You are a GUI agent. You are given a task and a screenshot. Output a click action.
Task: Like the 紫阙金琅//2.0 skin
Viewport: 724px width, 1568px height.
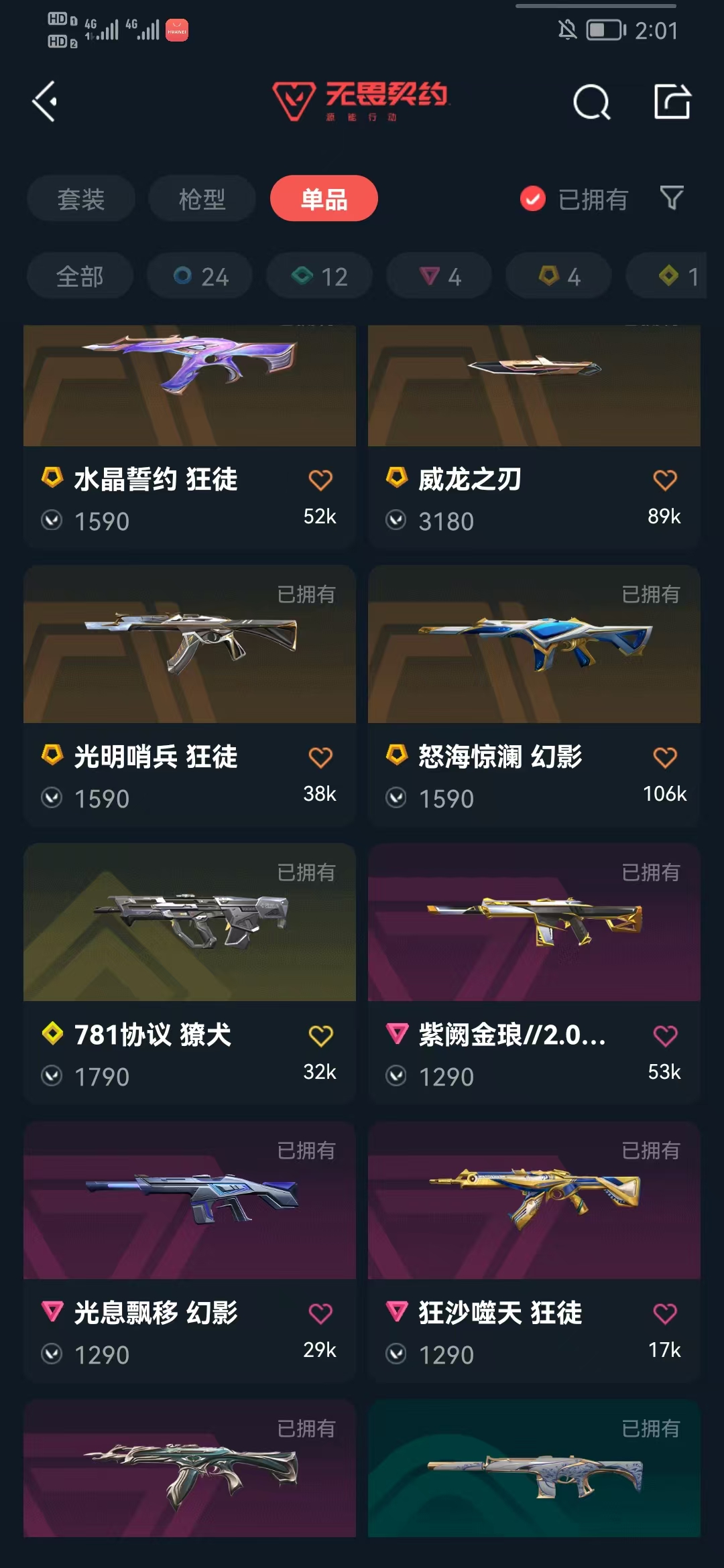pyautogui.click(x=664, y=1036)
